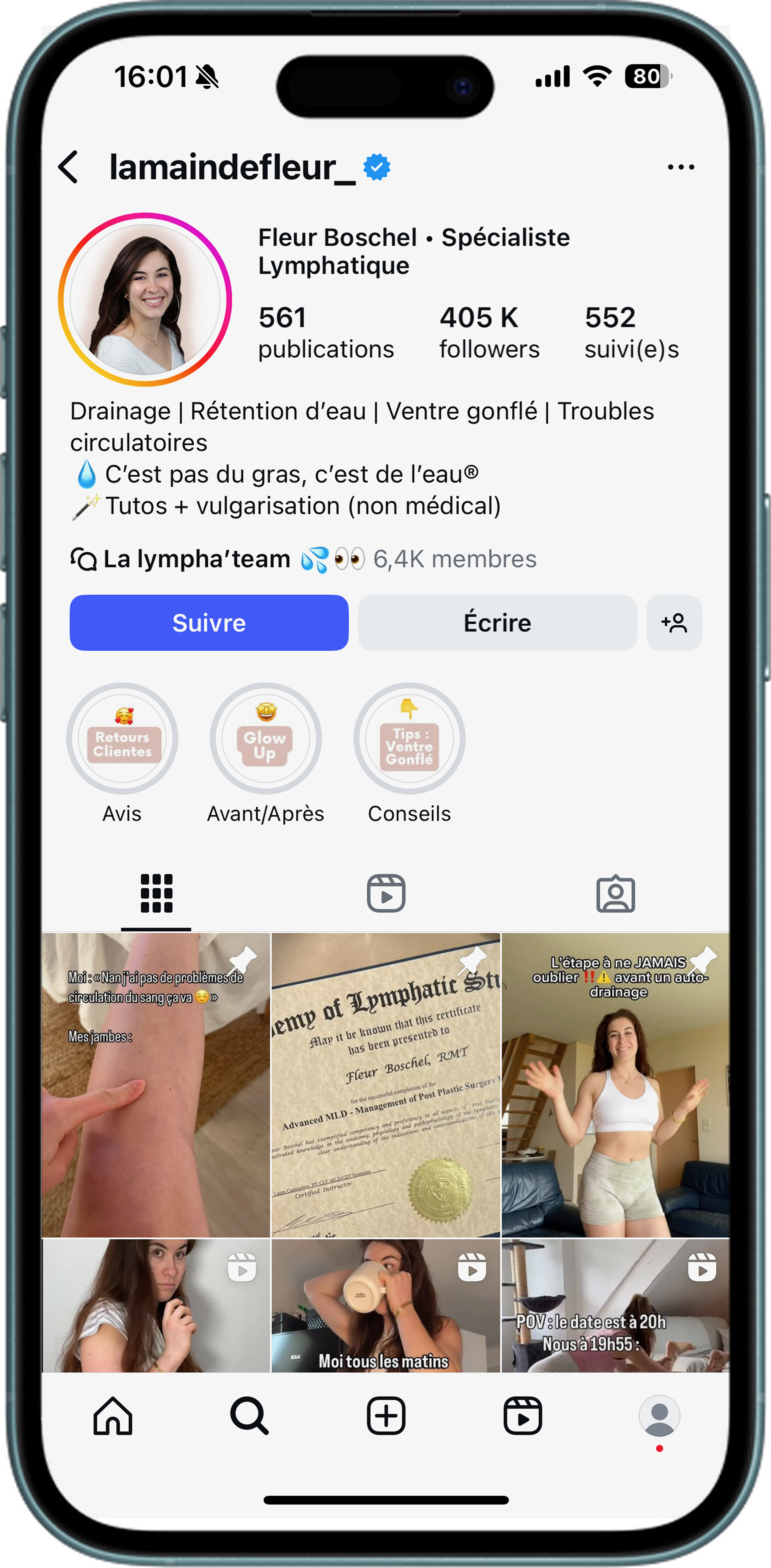Go to the Home feed
The height and width of the screenshot is (1568, 771).
(x=113, y=1416)
